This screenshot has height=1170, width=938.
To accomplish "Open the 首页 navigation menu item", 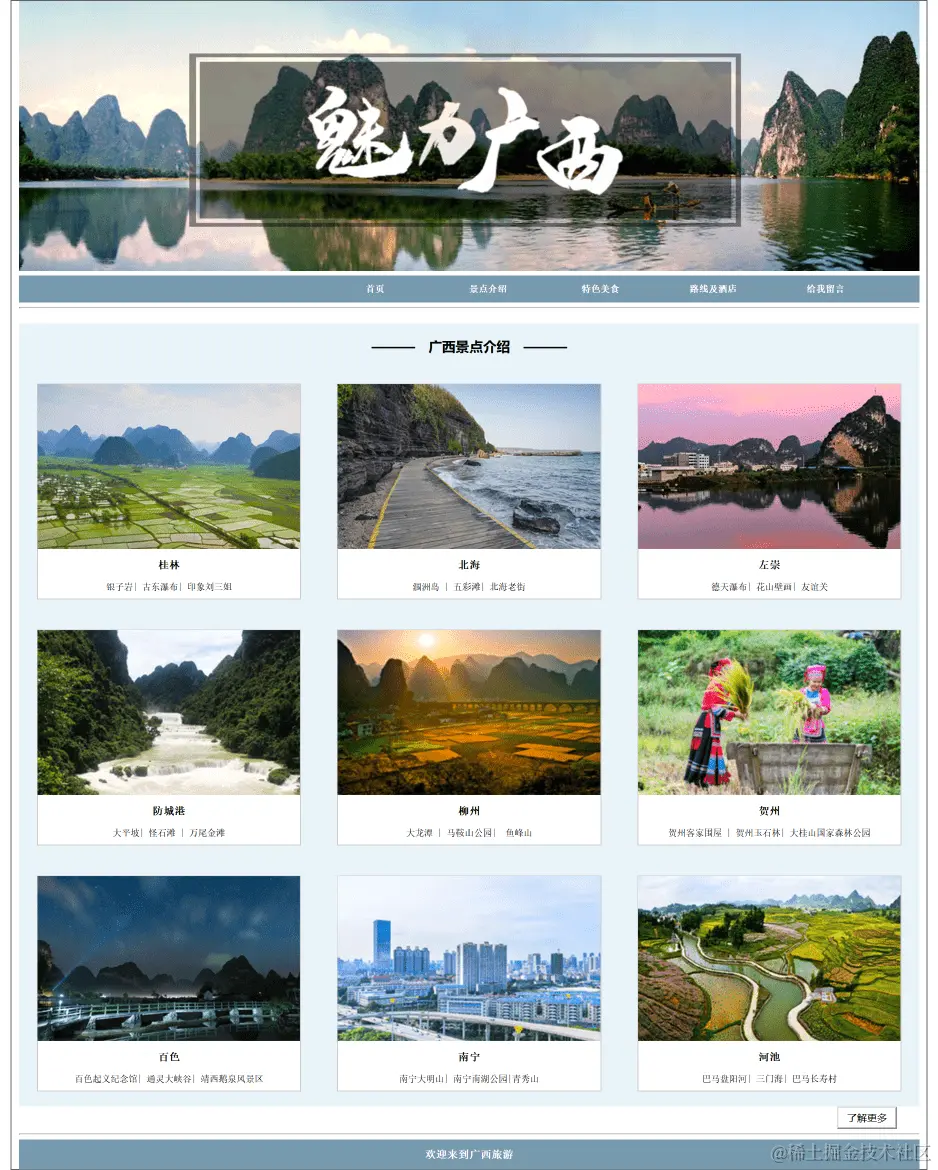I will point(375,288).
